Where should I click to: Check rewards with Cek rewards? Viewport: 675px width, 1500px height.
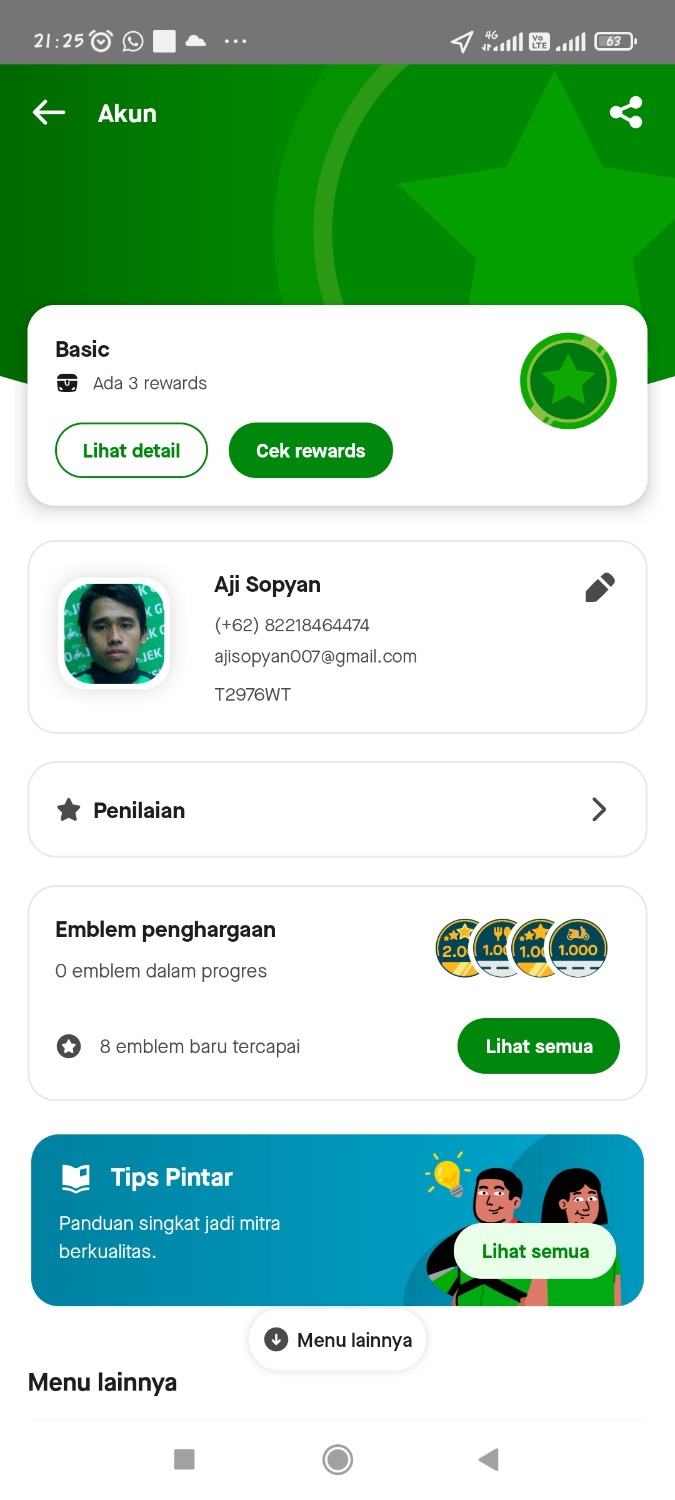[x=311, y=451]
